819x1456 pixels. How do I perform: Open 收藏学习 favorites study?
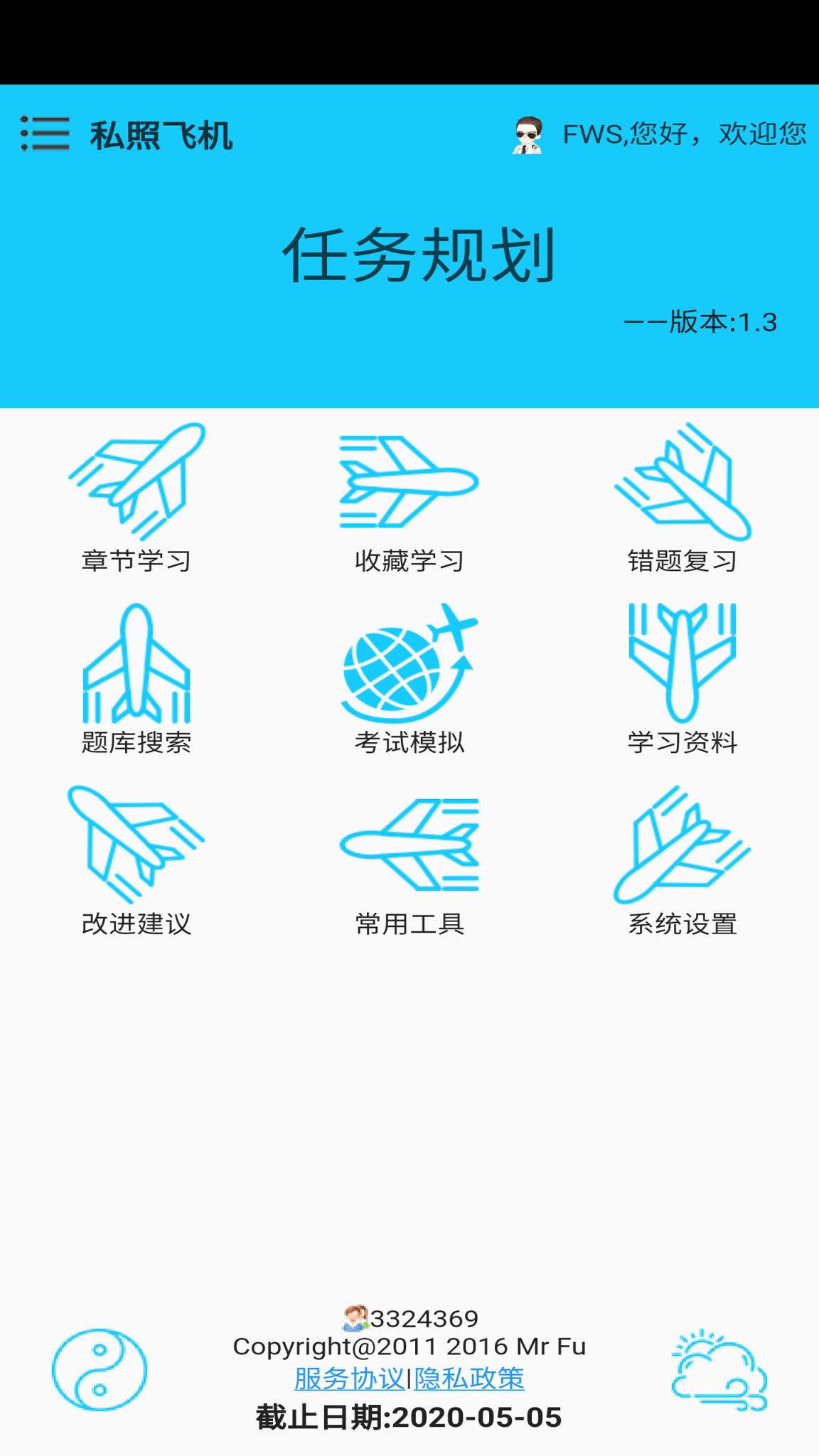409,498
